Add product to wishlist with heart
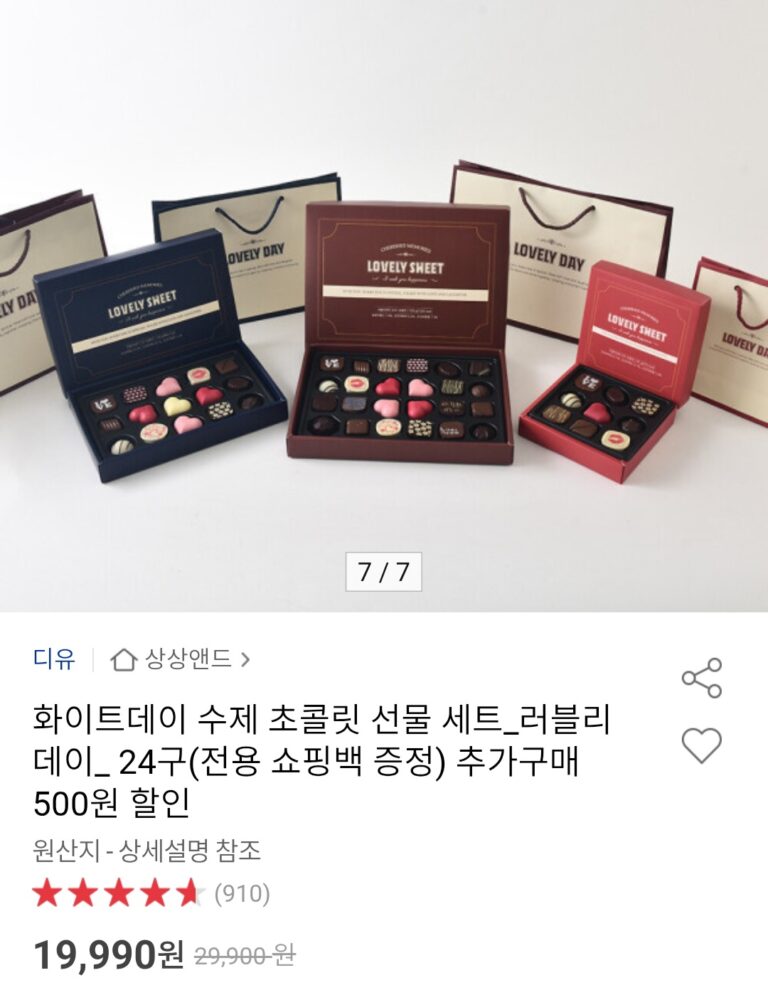This screenshot has width=768, height=995. pos(701,745)
